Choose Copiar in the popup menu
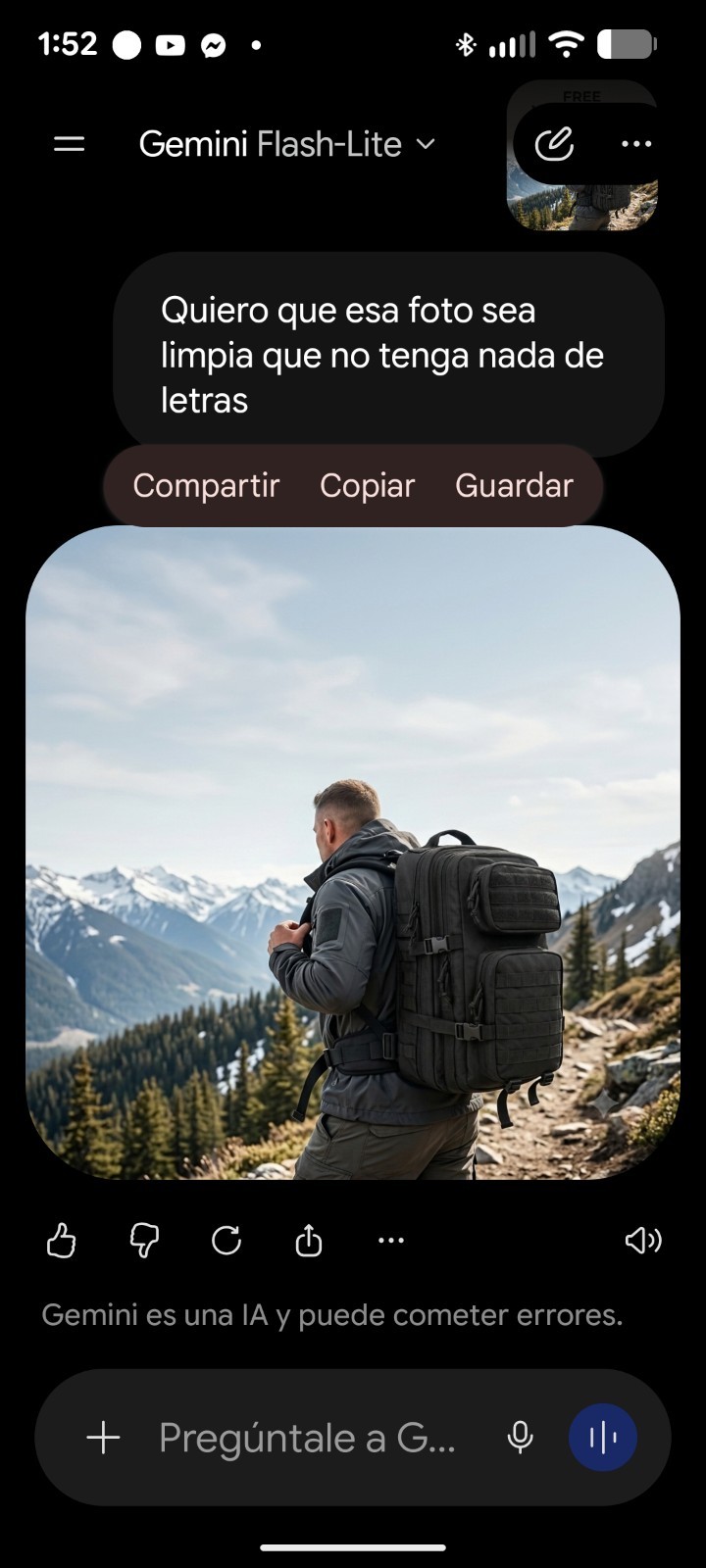 [368, 485]
